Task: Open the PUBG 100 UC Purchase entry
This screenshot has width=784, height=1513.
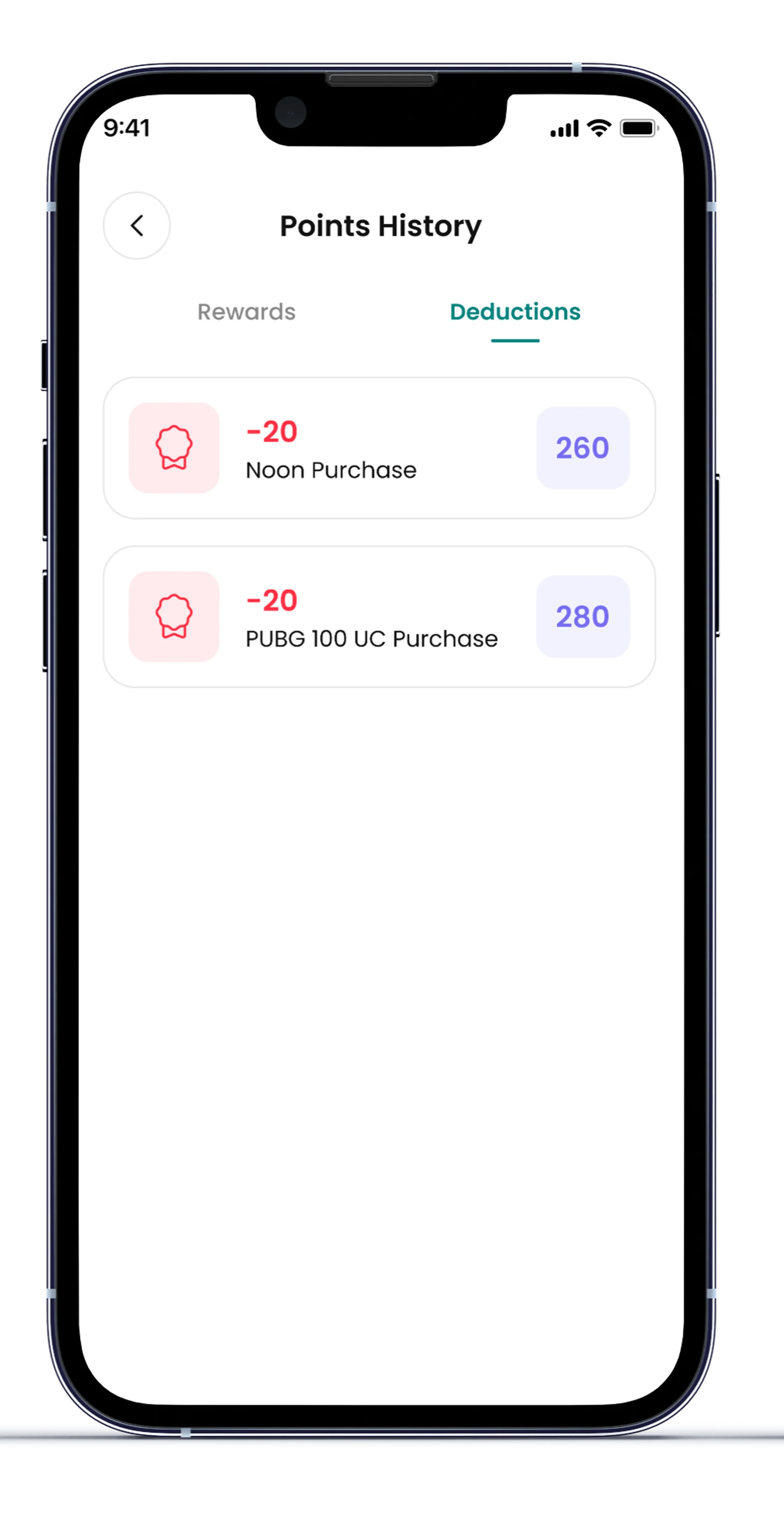Action: pyautogui.click(x=379, y=617)
